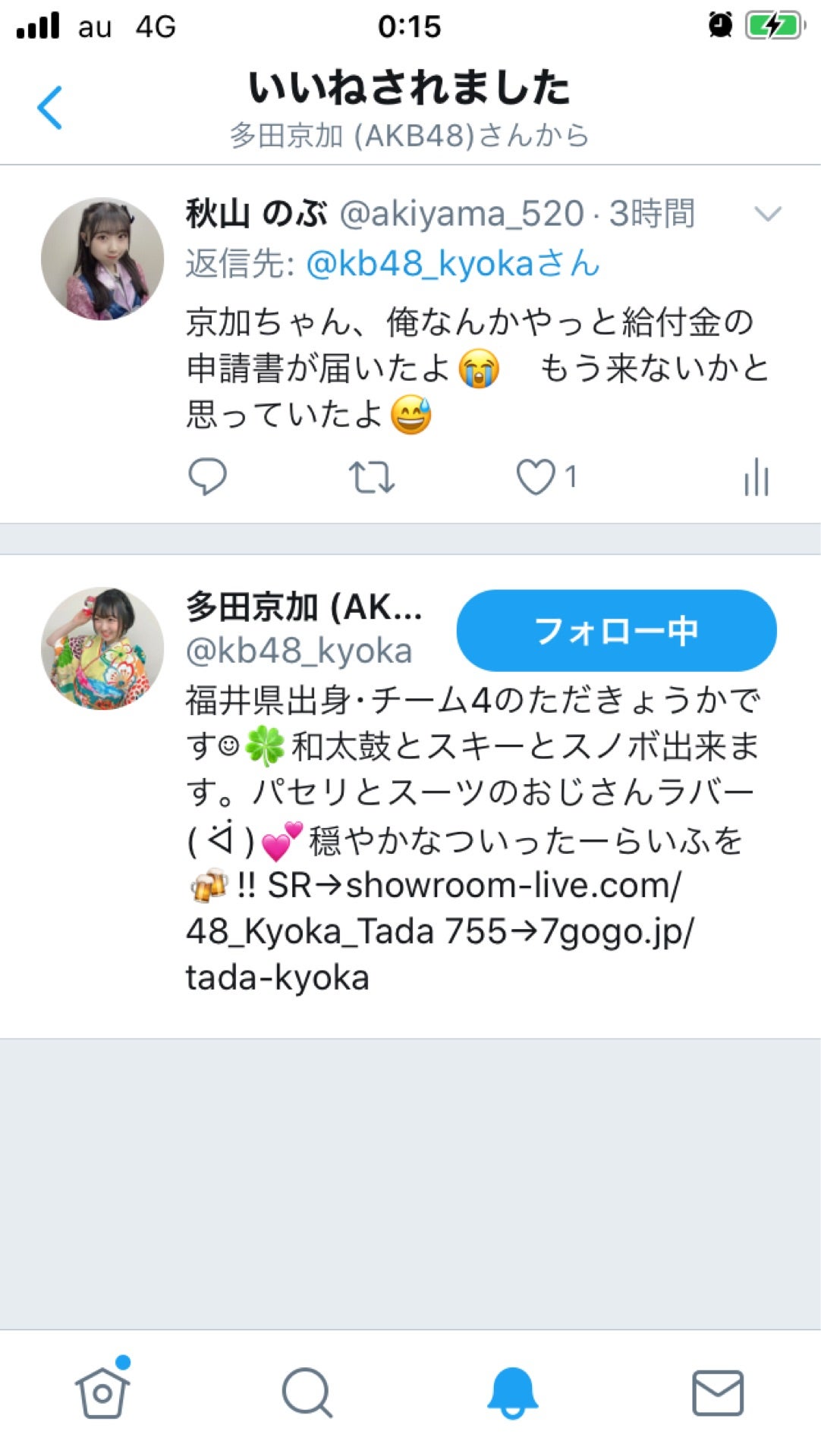Retweet 秋山のぶ's tweet

point(371,478)
